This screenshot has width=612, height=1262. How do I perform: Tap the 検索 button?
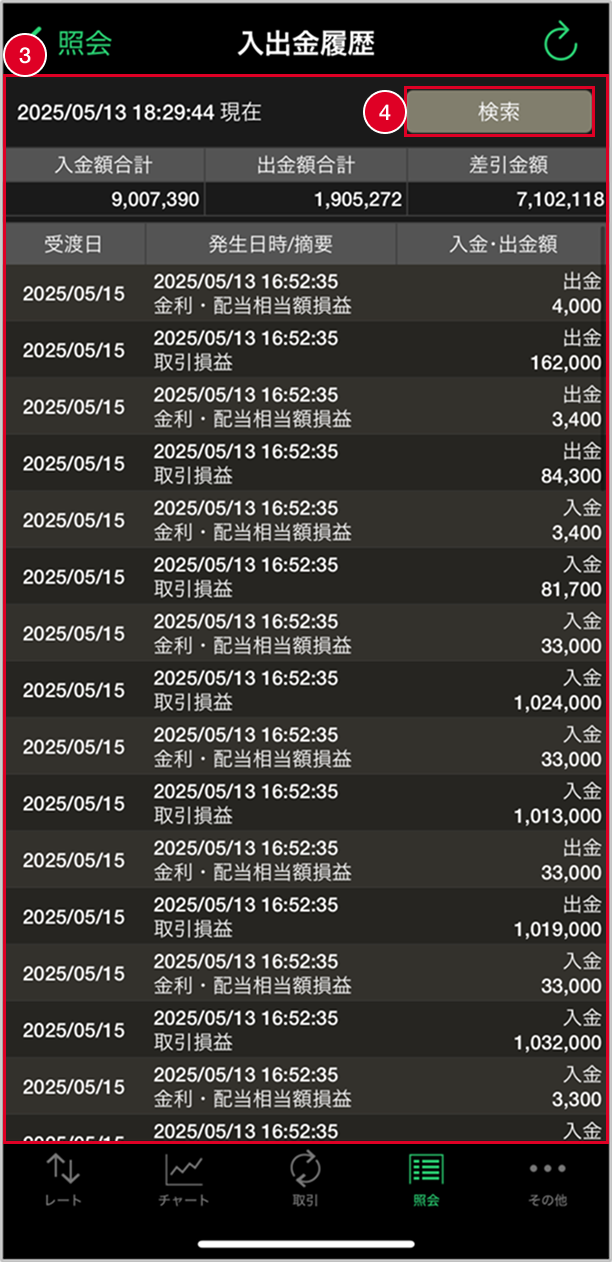[499, 112]
